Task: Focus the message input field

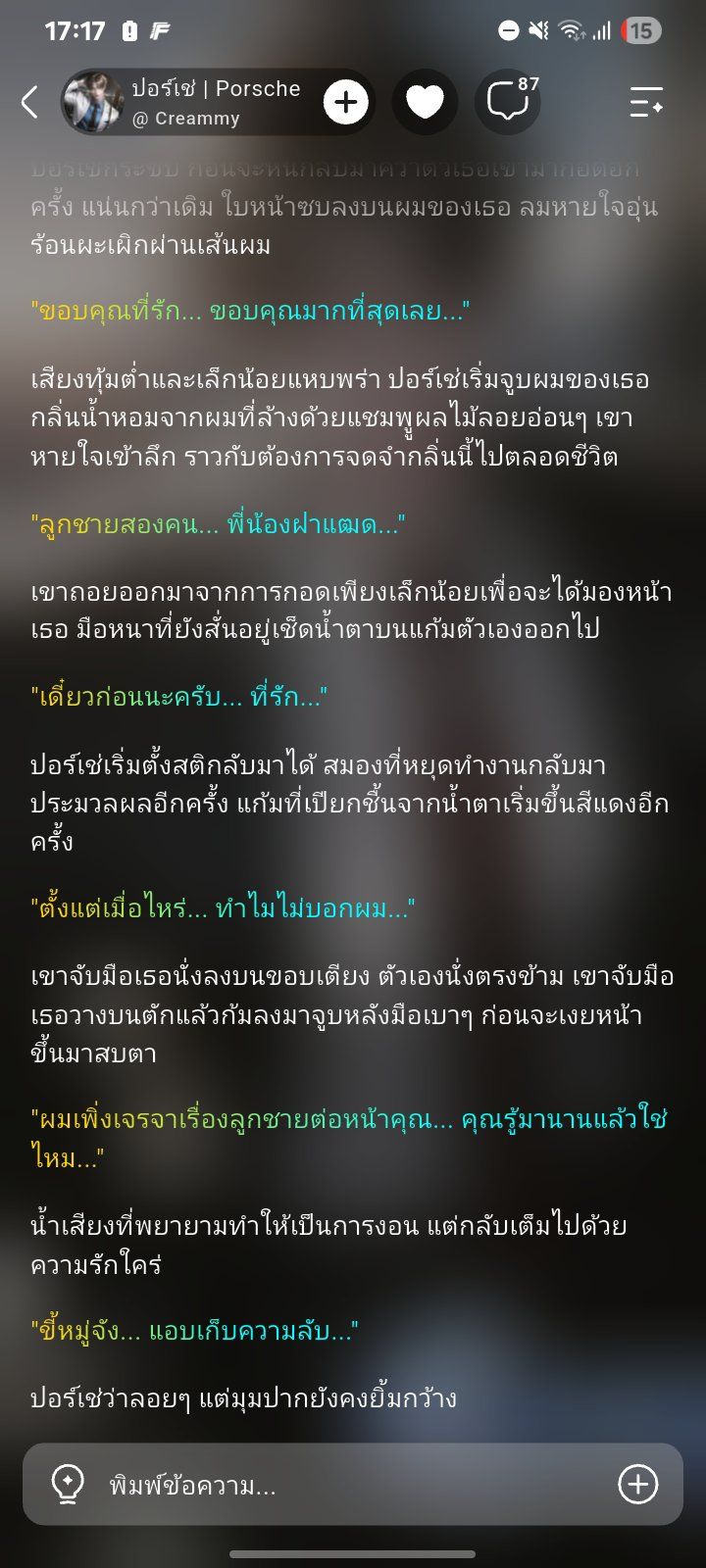Action: click(x=353, y=1485)
